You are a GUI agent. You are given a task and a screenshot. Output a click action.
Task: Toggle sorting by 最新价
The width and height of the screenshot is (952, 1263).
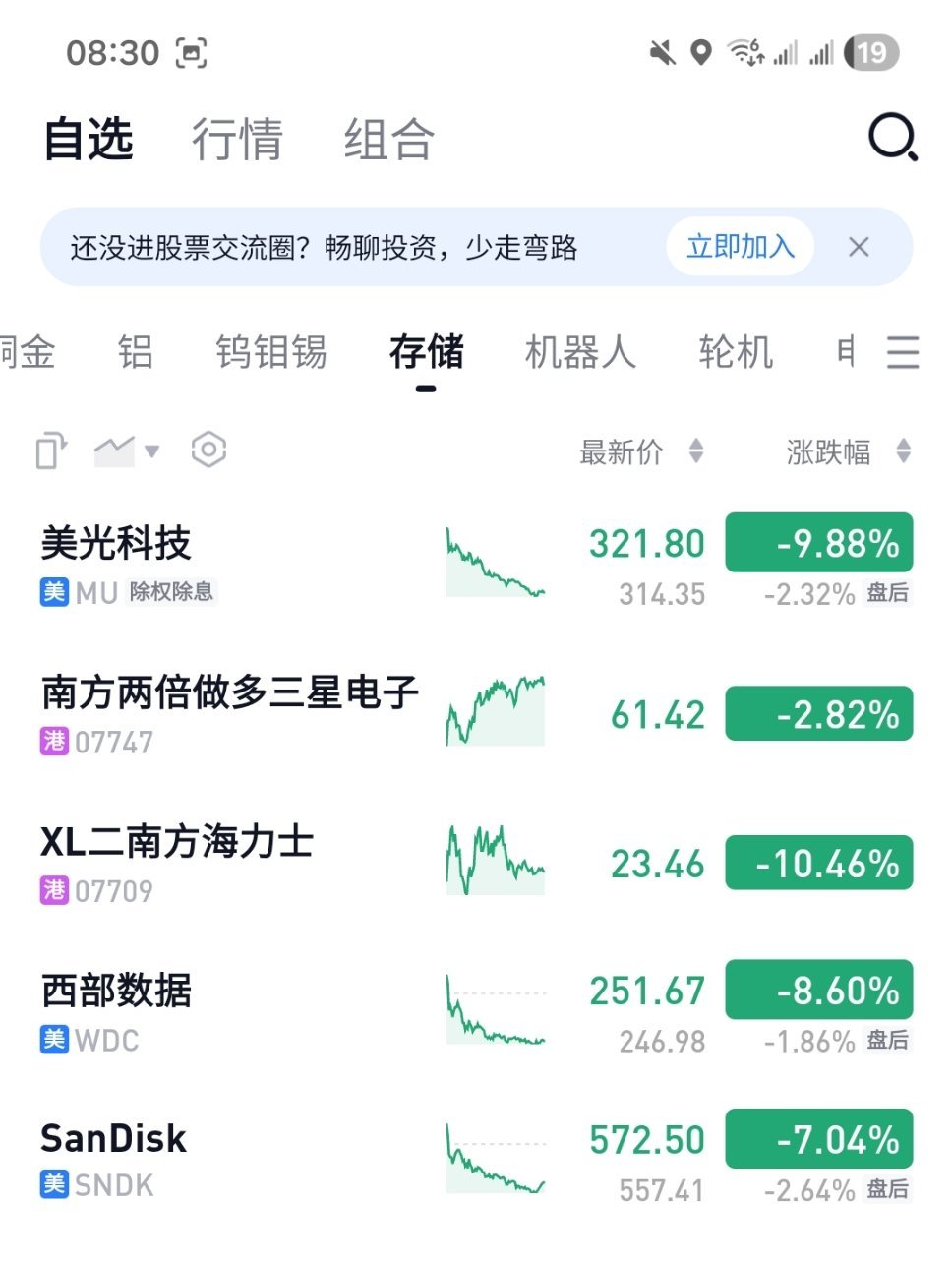[x=698, y=452]
